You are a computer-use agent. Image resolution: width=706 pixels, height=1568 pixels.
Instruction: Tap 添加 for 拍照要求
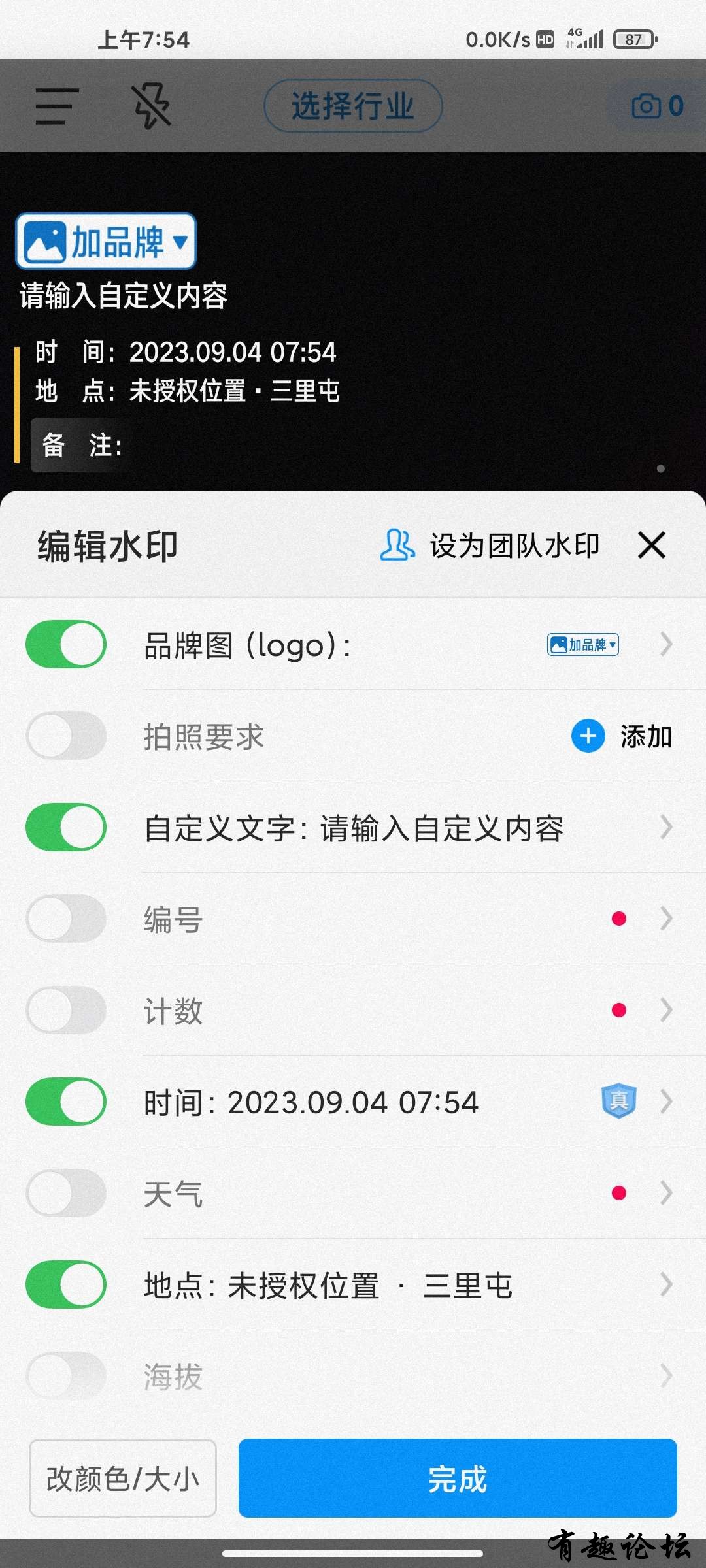(x=622, y=736)
